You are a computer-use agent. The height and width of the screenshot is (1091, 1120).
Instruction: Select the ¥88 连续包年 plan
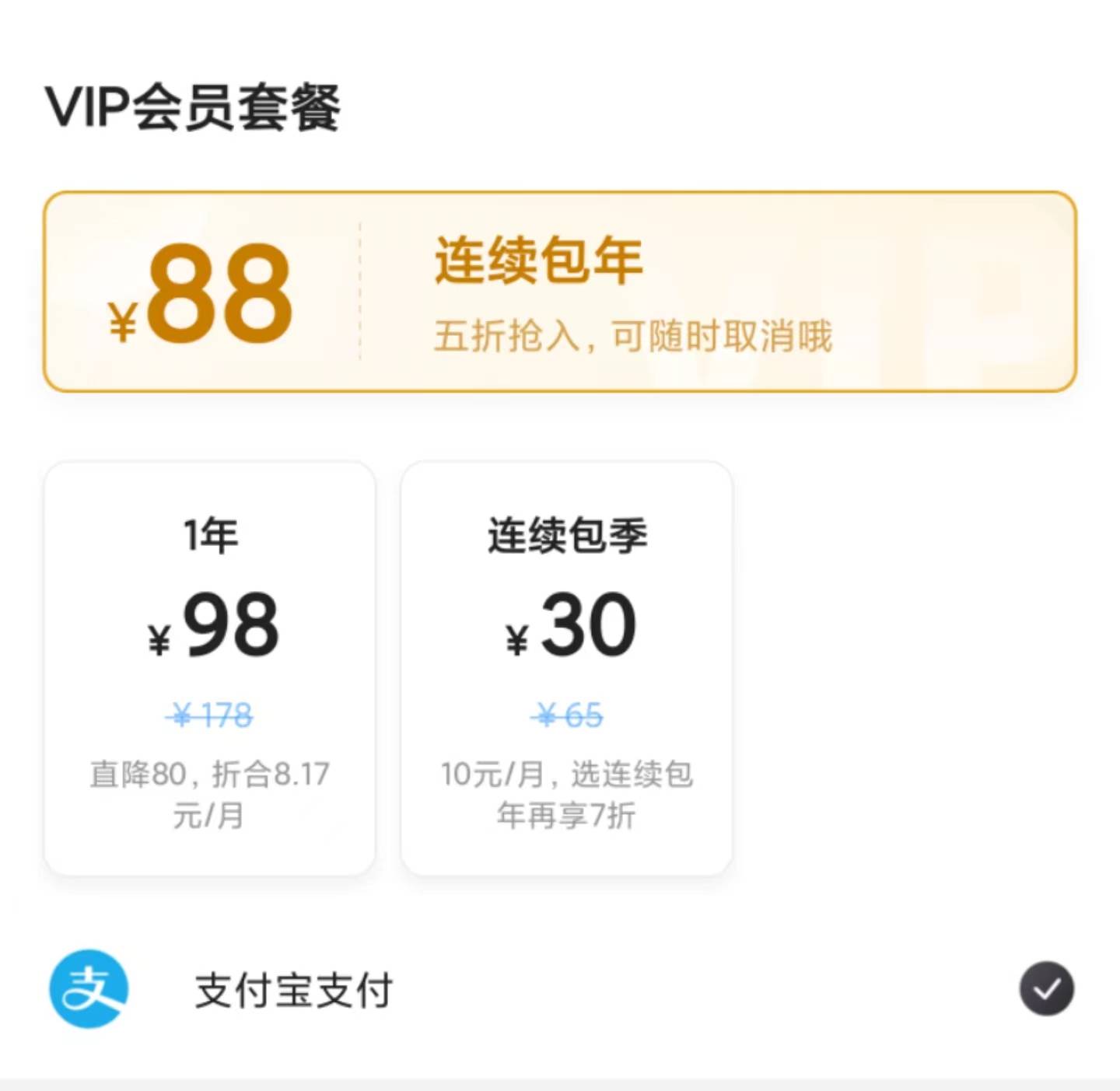click(x=560, y=292)
